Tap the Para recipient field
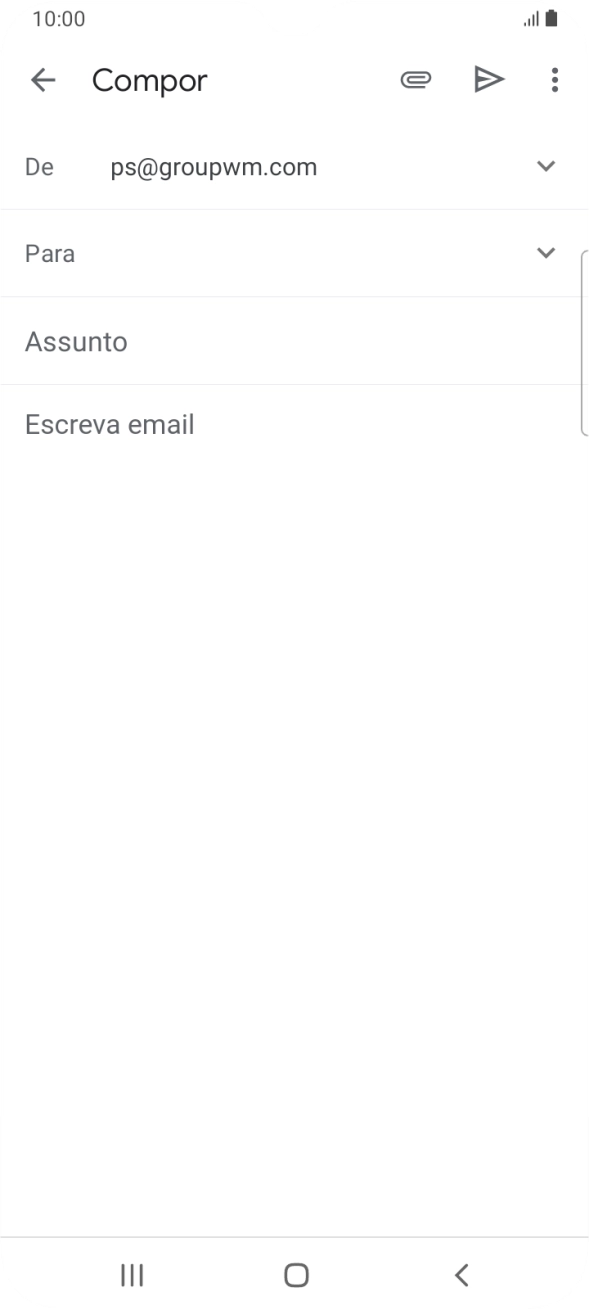The width and height of the screenshot is (589, 1310). click(270, 254)
